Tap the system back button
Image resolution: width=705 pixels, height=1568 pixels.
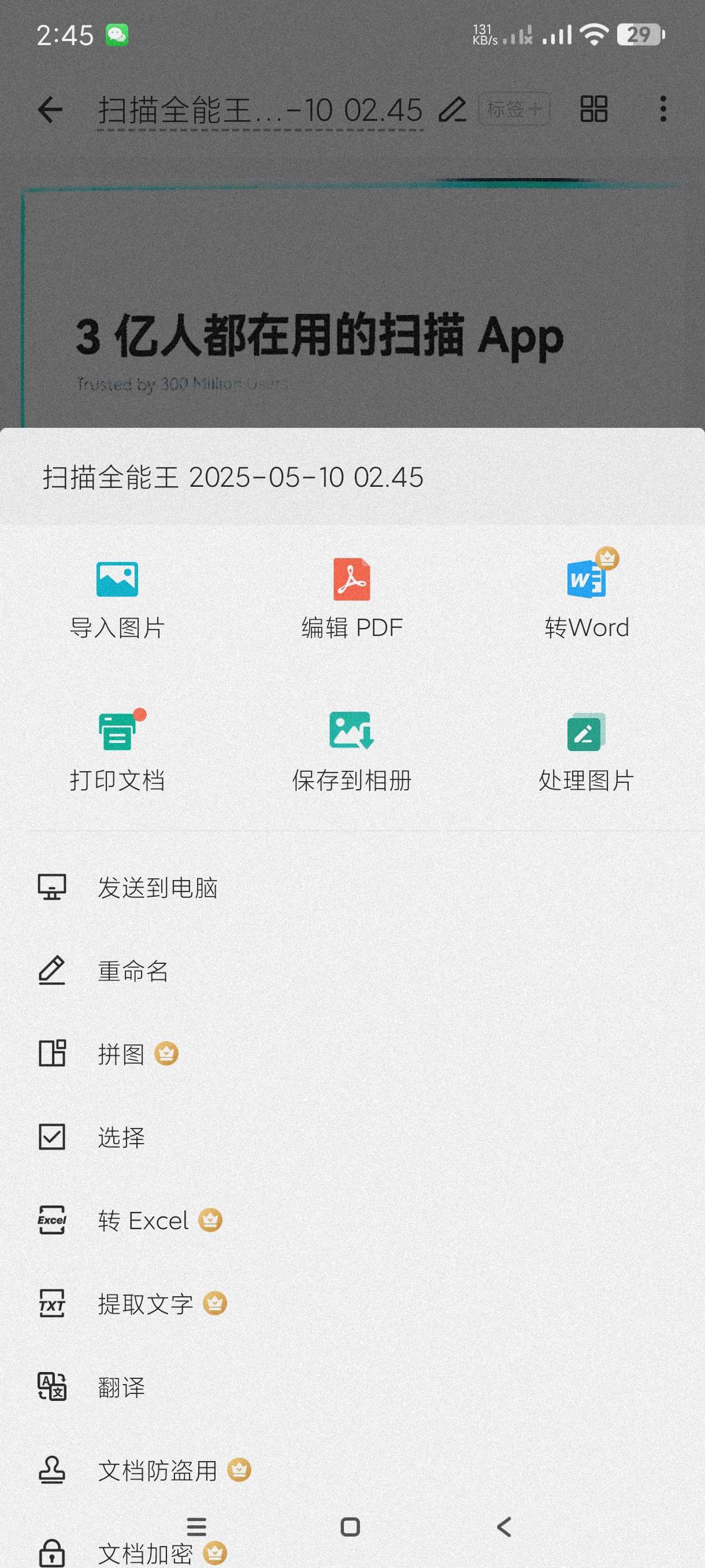pyautogui.click(x=504, y=1526)
